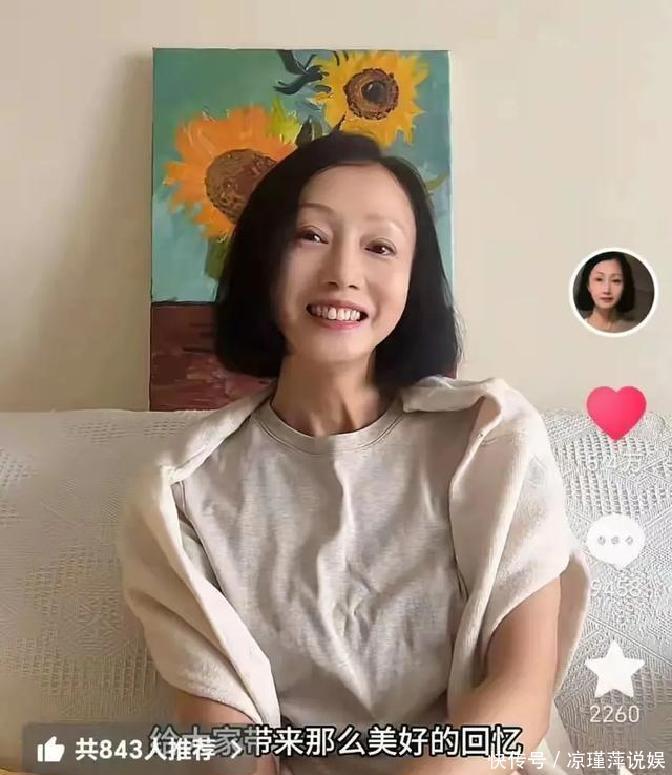Screen dimensions: 672x775
Task: Open the creator's profile avatar
Action: [614, 291]
